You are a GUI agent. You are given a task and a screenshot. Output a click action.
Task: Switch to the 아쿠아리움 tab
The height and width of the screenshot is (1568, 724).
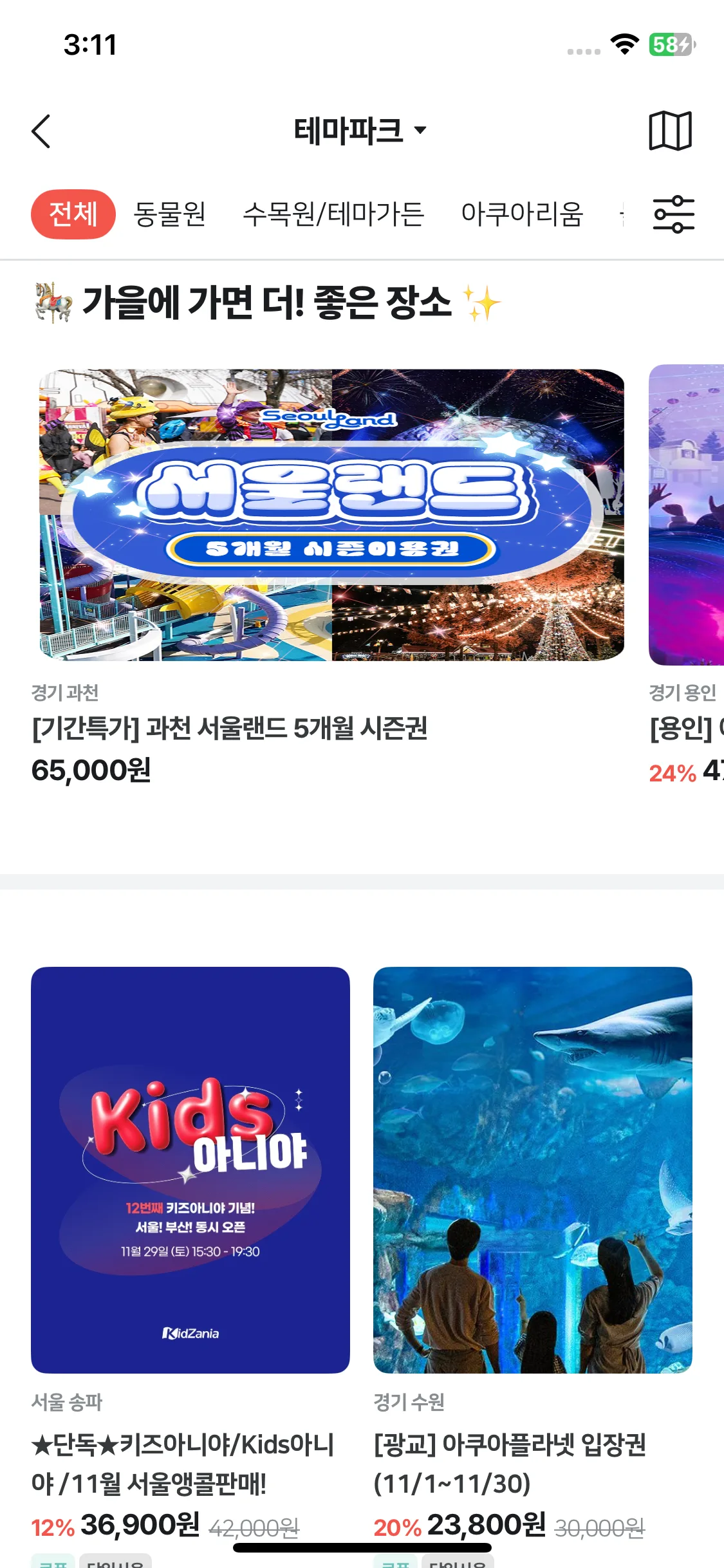[522, 214]
